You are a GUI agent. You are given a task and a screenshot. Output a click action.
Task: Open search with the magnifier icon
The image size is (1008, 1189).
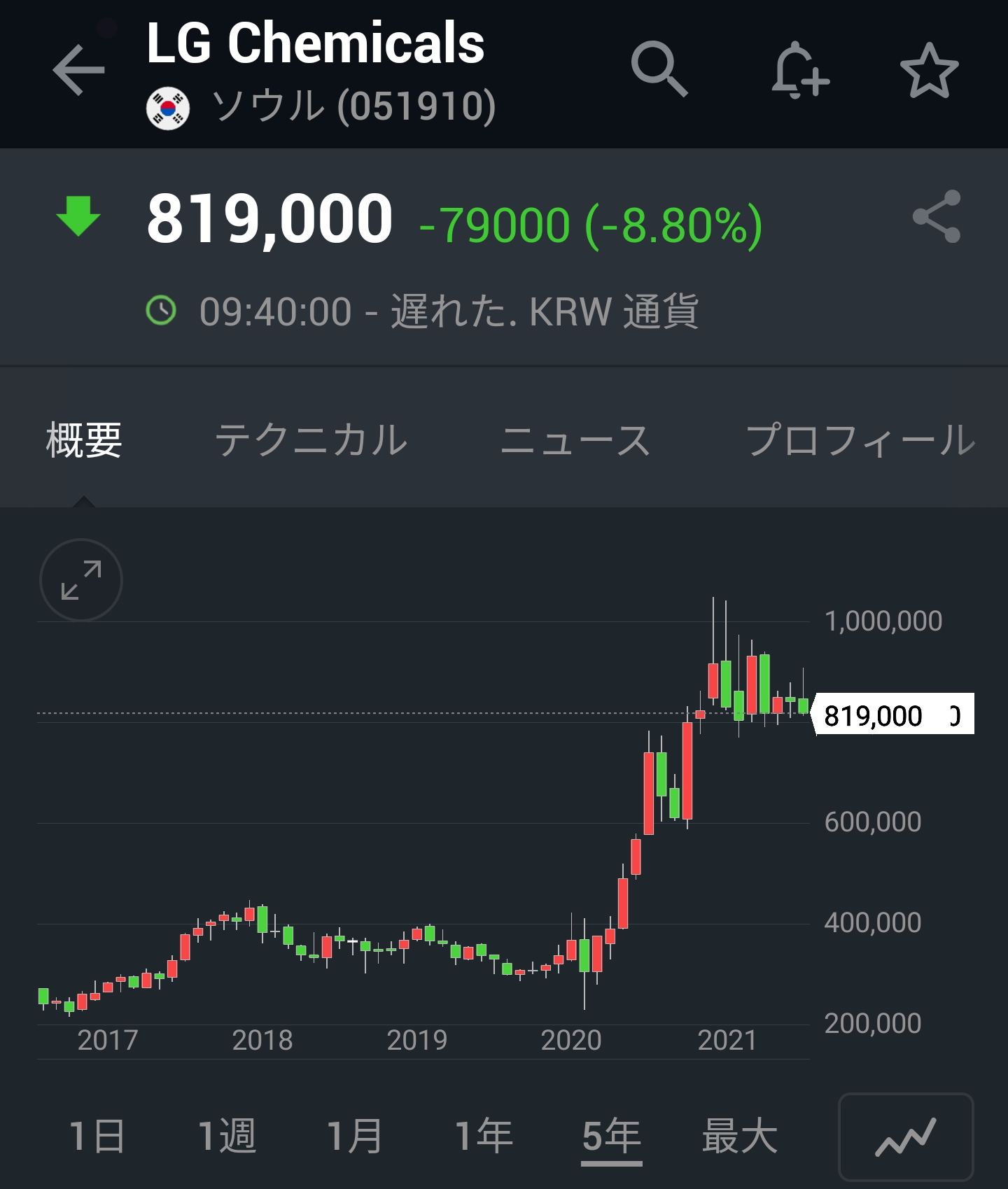click(659, 69)
